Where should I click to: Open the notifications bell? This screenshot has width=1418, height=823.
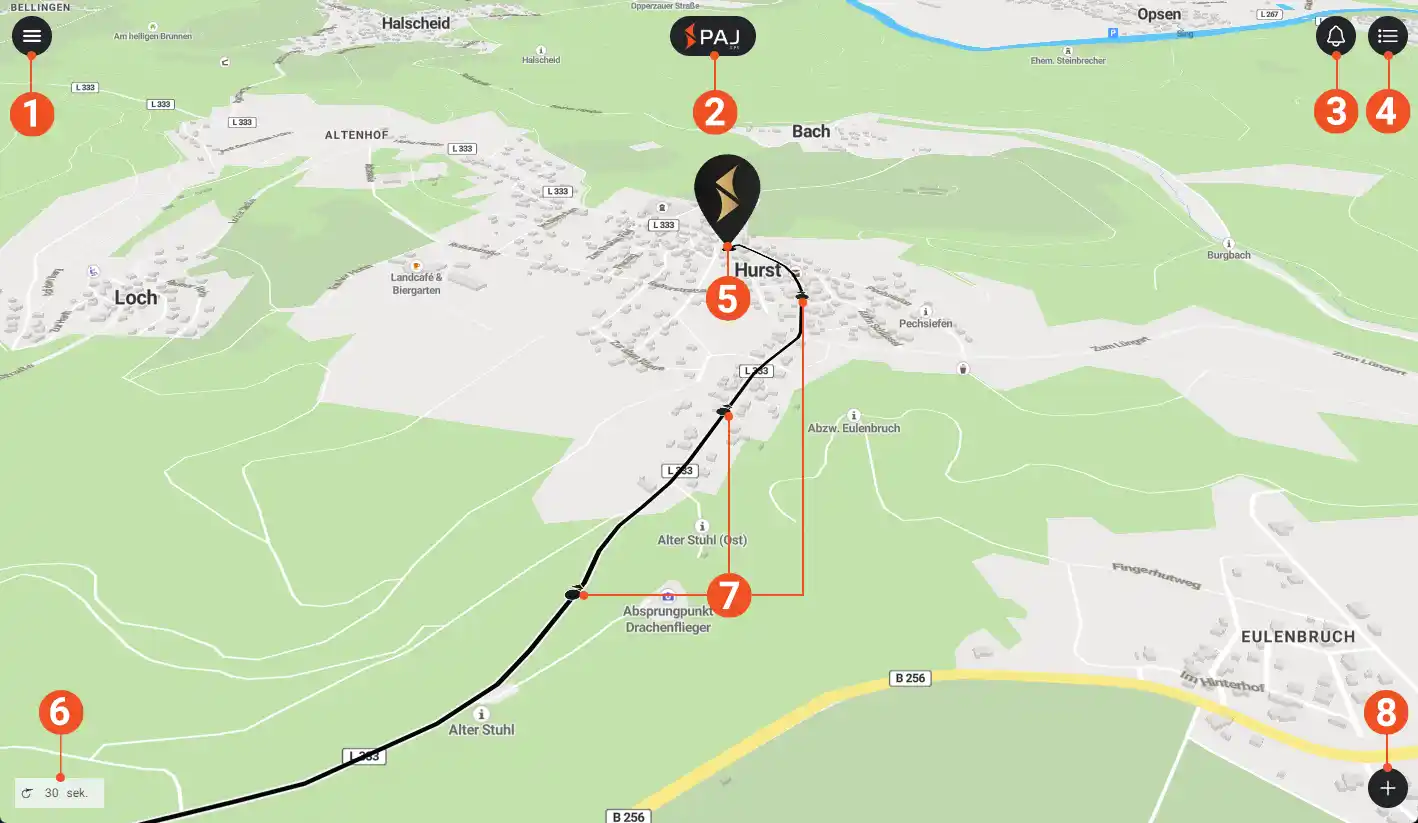[x=1336, y=36]
